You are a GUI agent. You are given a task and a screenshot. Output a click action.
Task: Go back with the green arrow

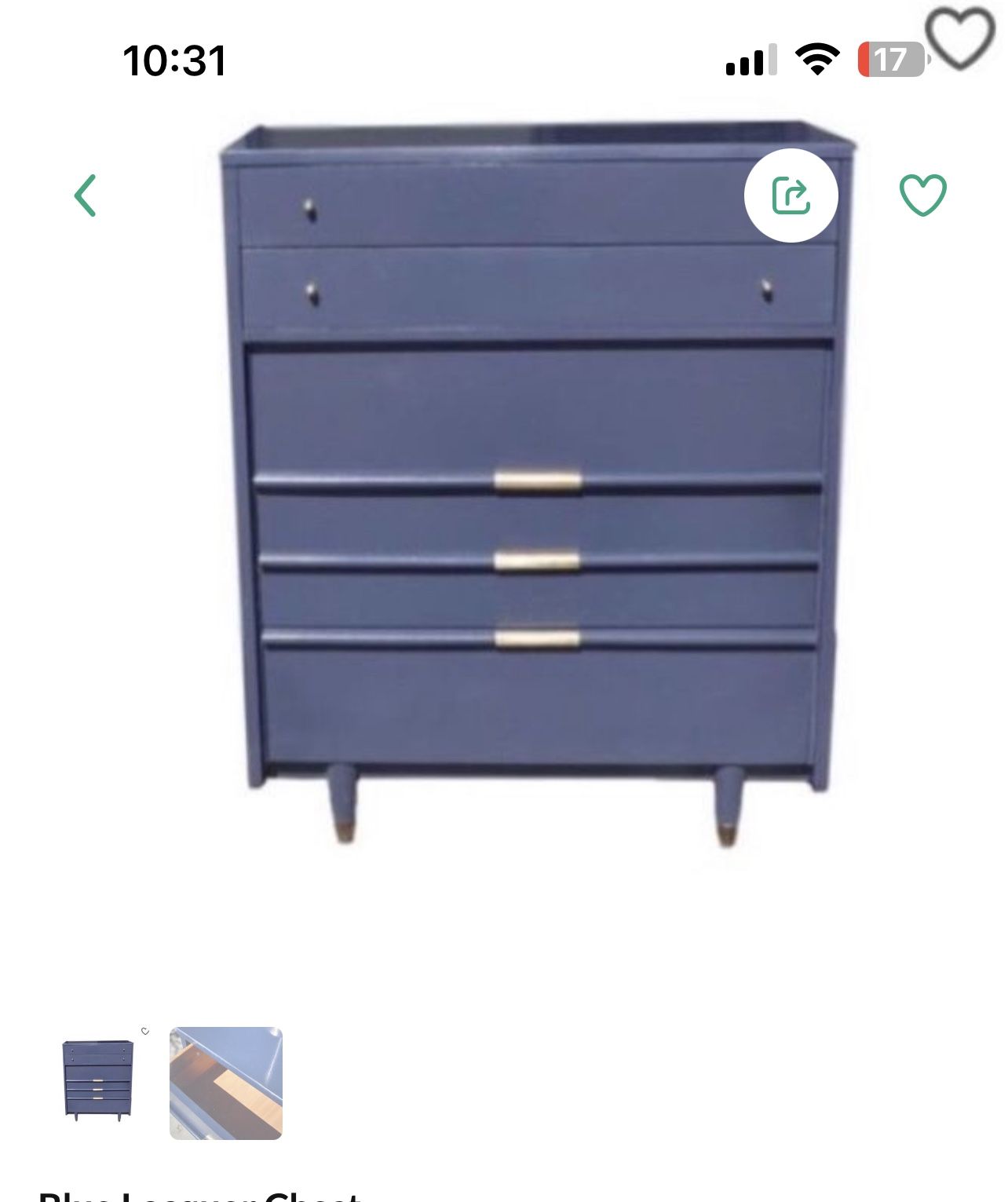coord(86,195)
